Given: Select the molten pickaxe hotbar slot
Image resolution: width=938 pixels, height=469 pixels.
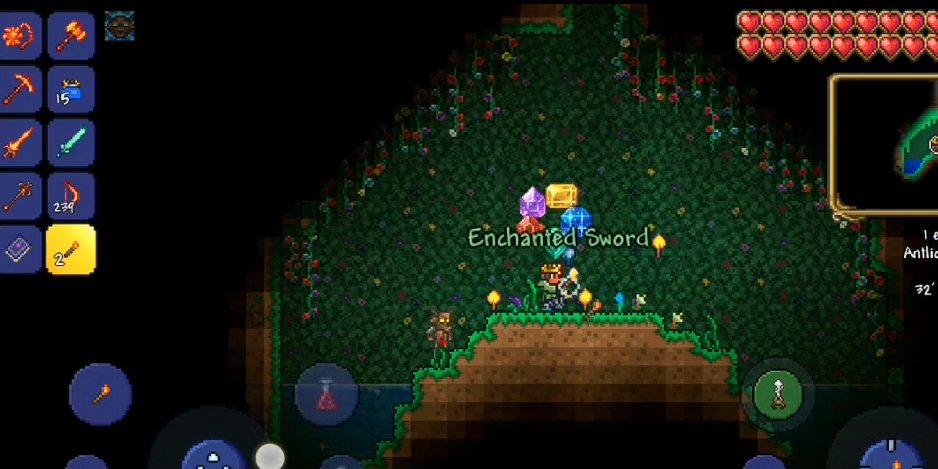Looking at the screenshot, I should (x=19, y=89).
